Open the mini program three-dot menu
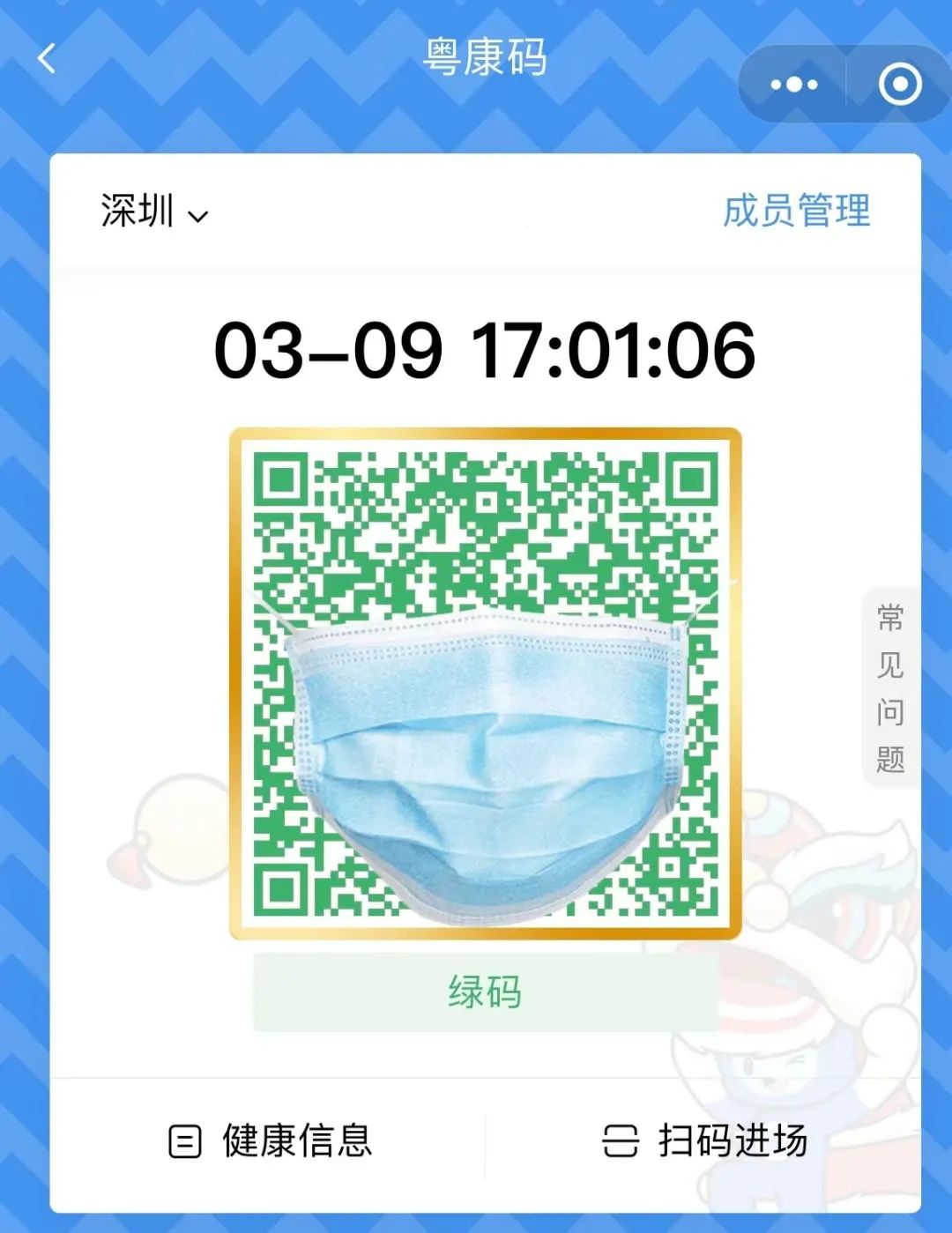Image resolution: width=952 pixels, height=1233 pixels. [793, 85]
